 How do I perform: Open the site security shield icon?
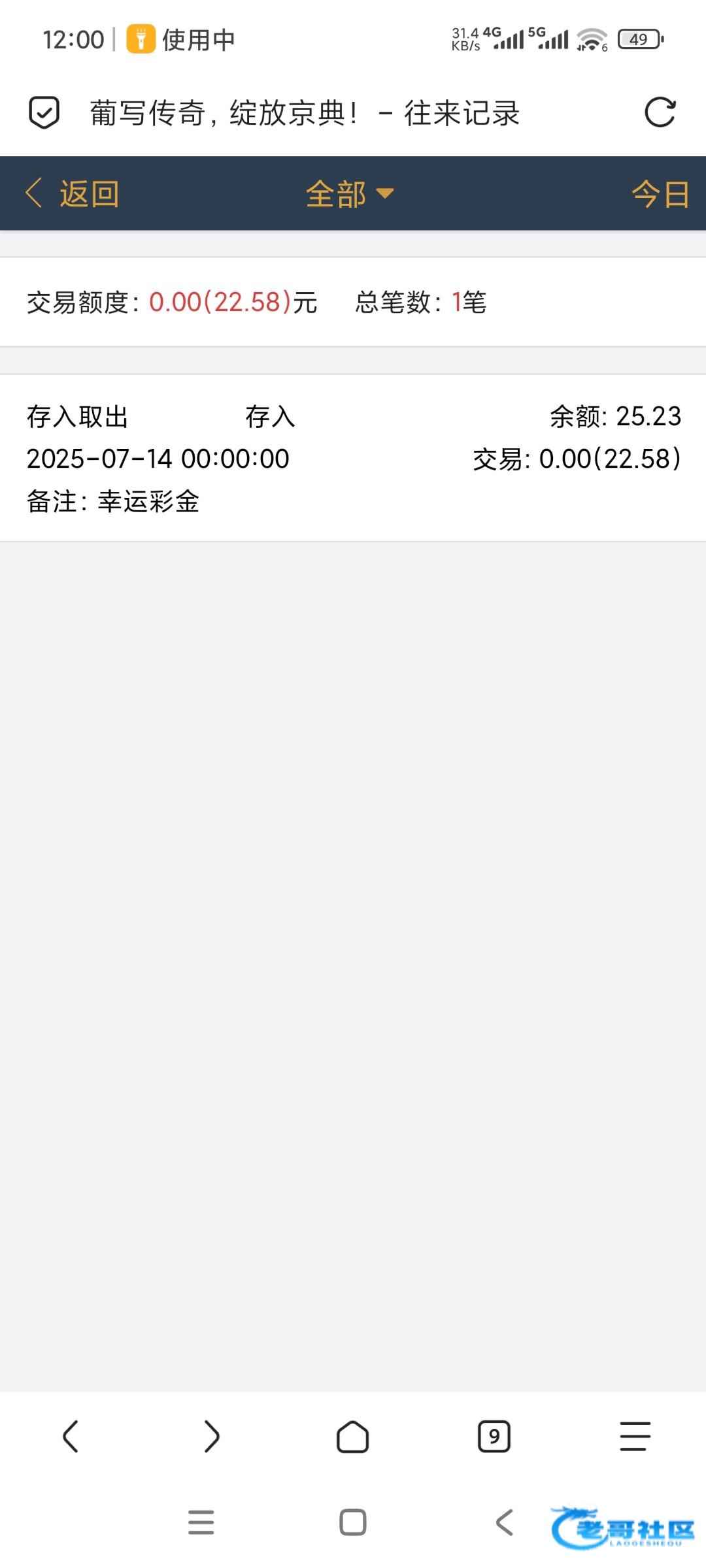coord(44,112)
